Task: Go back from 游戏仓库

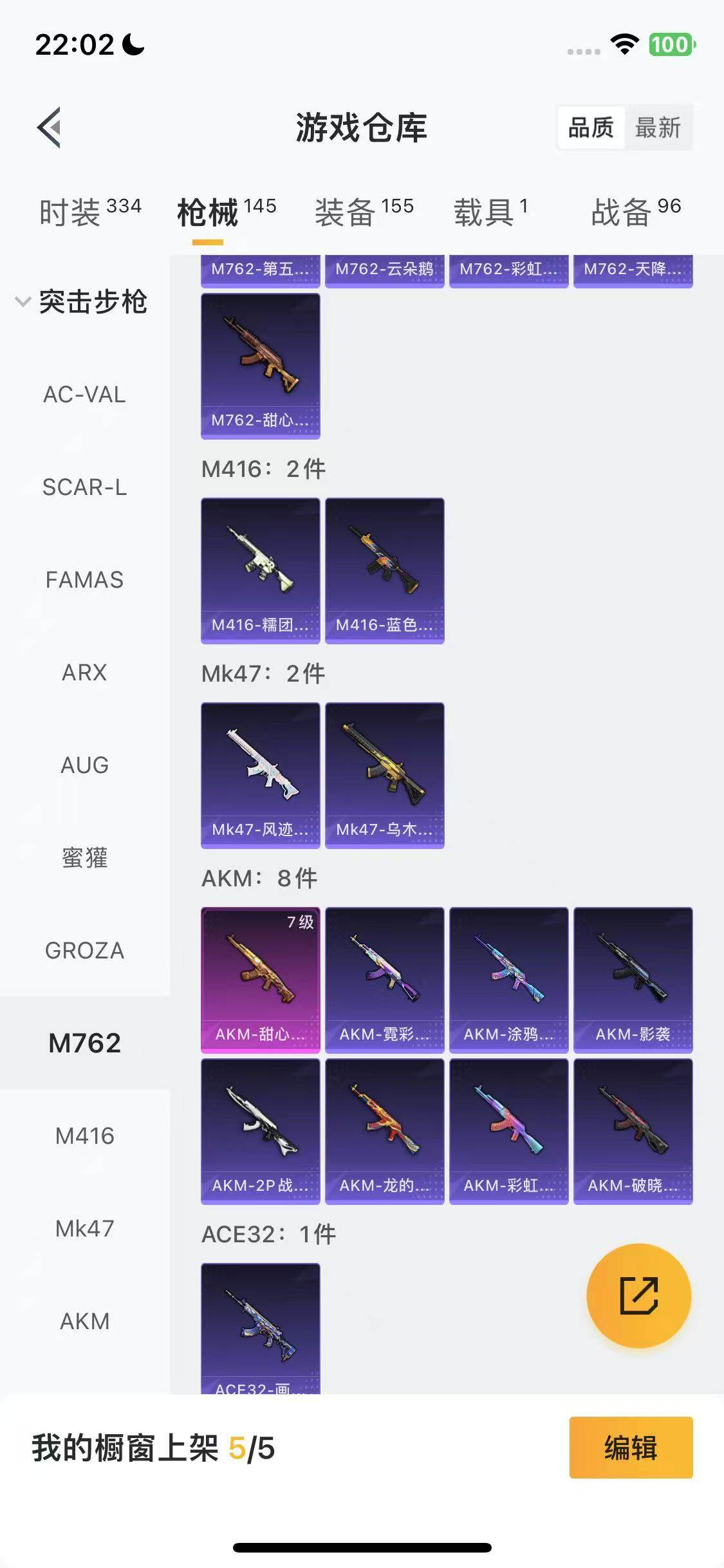Action: 50,127
